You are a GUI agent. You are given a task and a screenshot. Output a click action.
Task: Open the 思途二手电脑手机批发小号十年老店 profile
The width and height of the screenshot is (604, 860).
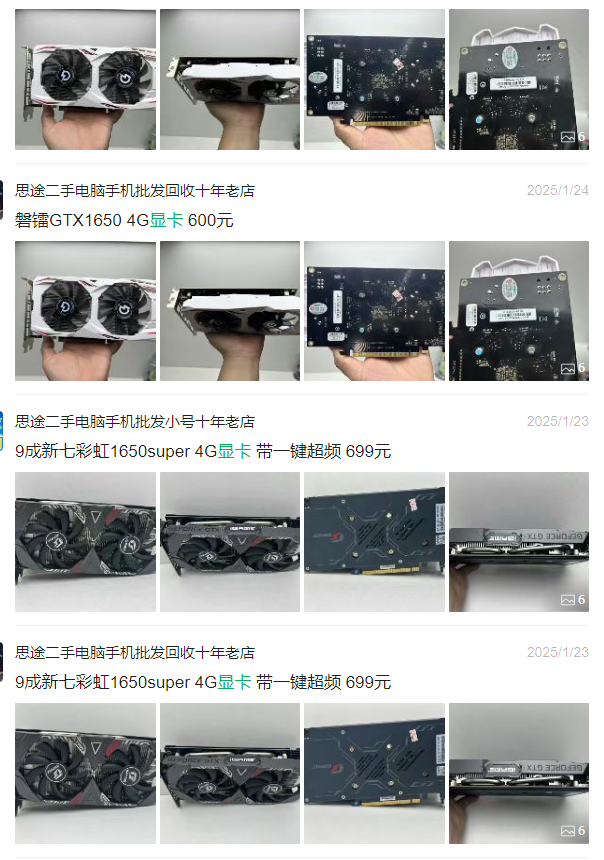pyautogui.click(x=135, y=421)
